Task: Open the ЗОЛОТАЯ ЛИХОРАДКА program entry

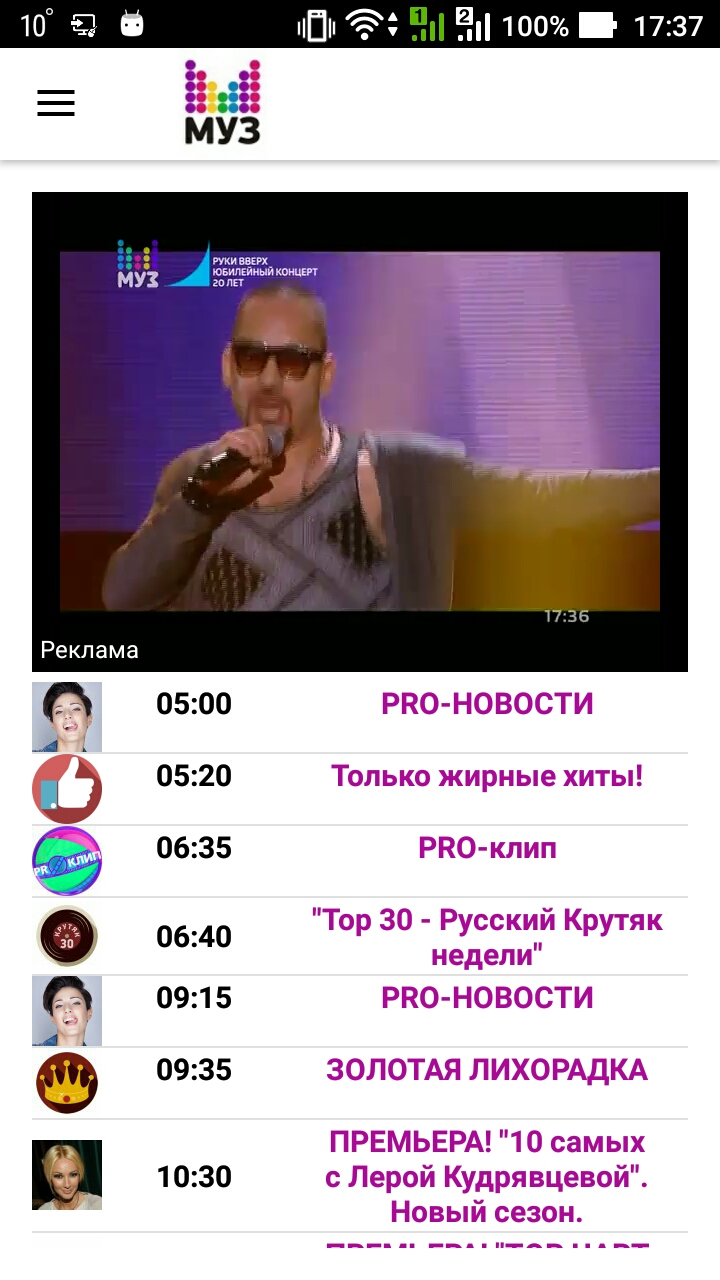Action: click(x=487, y=1070)
